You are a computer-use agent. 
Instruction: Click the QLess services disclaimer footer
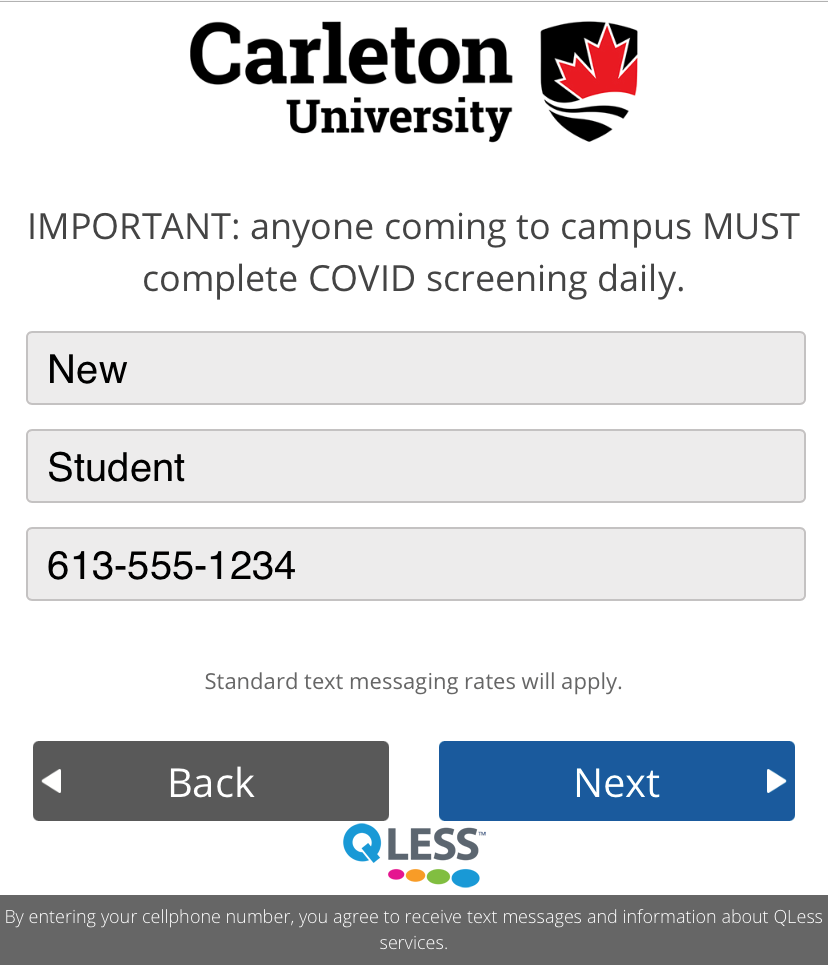414,929
